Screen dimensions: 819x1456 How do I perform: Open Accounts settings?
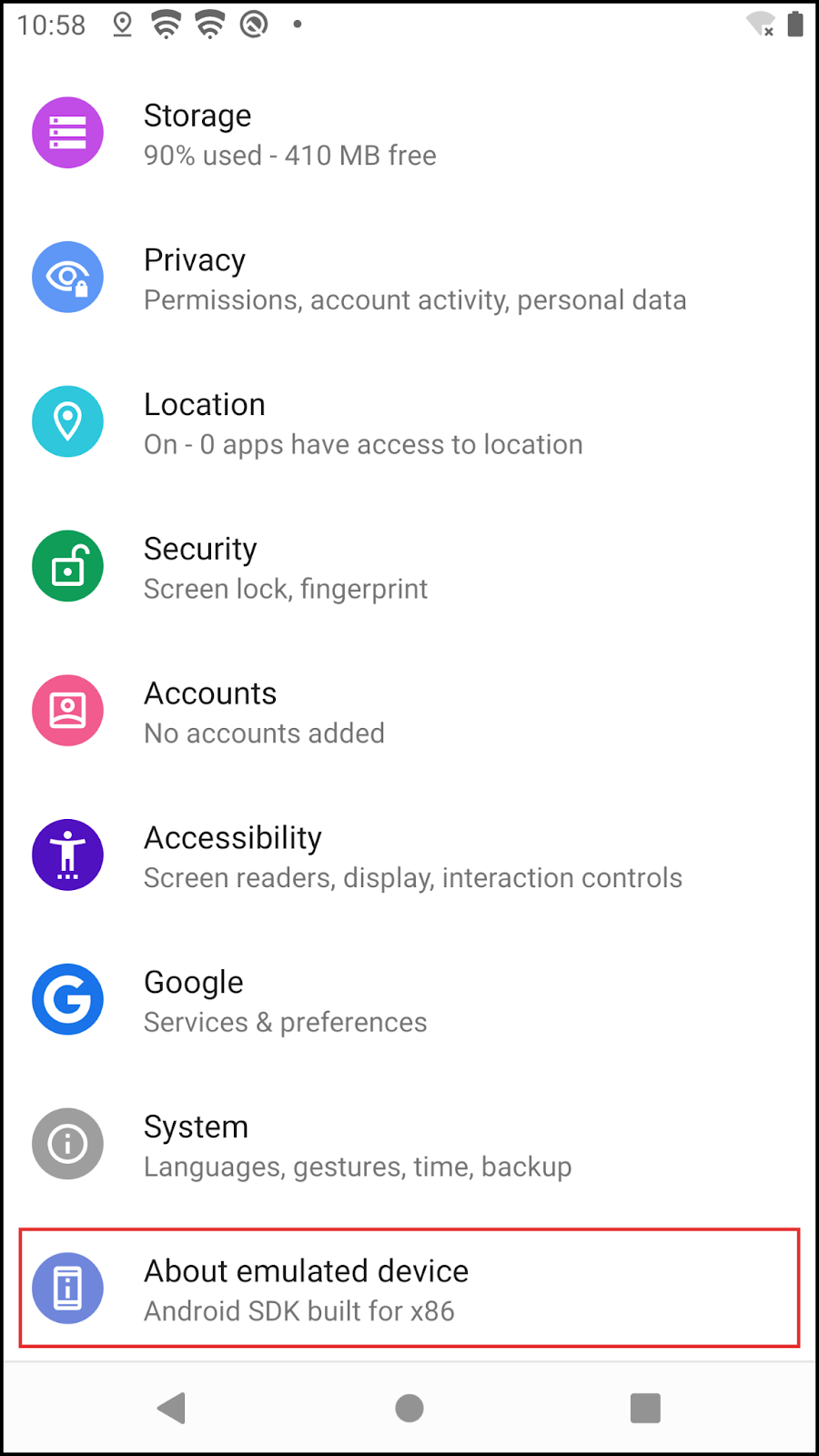pyautogui.click(x=409, y=712)
